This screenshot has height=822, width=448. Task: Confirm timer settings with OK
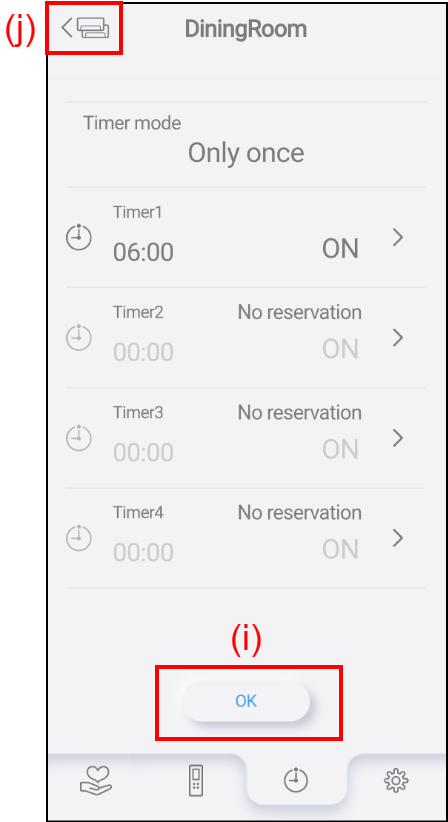click(246, 701)
